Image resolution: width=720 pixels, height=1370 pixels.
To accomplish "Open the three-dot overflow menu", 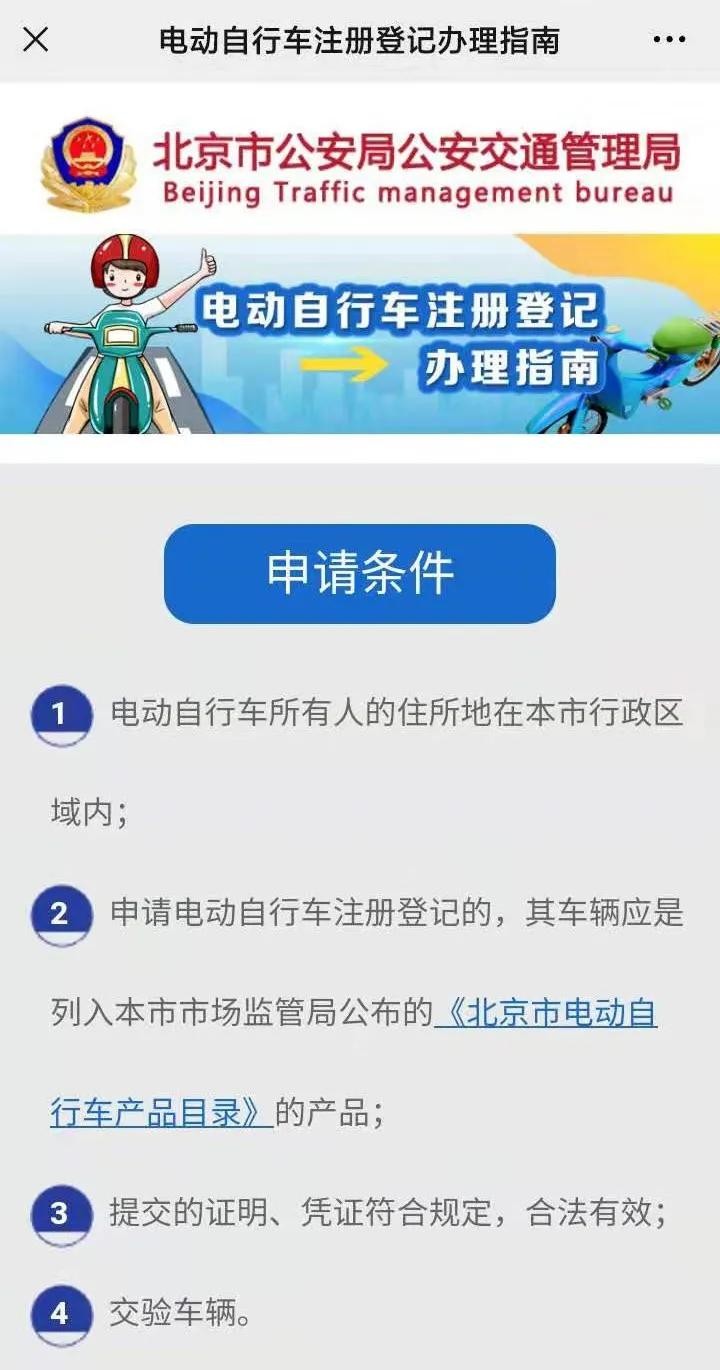I will [x=669, y=40].
